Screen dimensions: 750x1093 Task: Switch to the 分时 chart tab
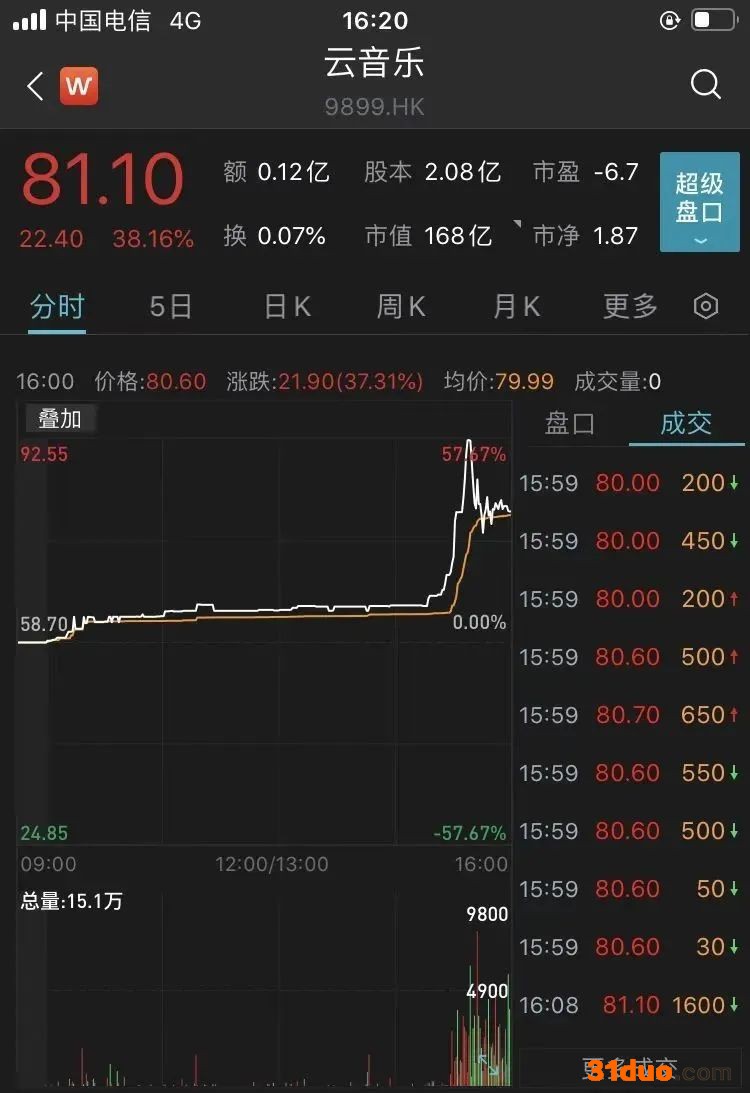pyautogui.click(x=57, y=307)
